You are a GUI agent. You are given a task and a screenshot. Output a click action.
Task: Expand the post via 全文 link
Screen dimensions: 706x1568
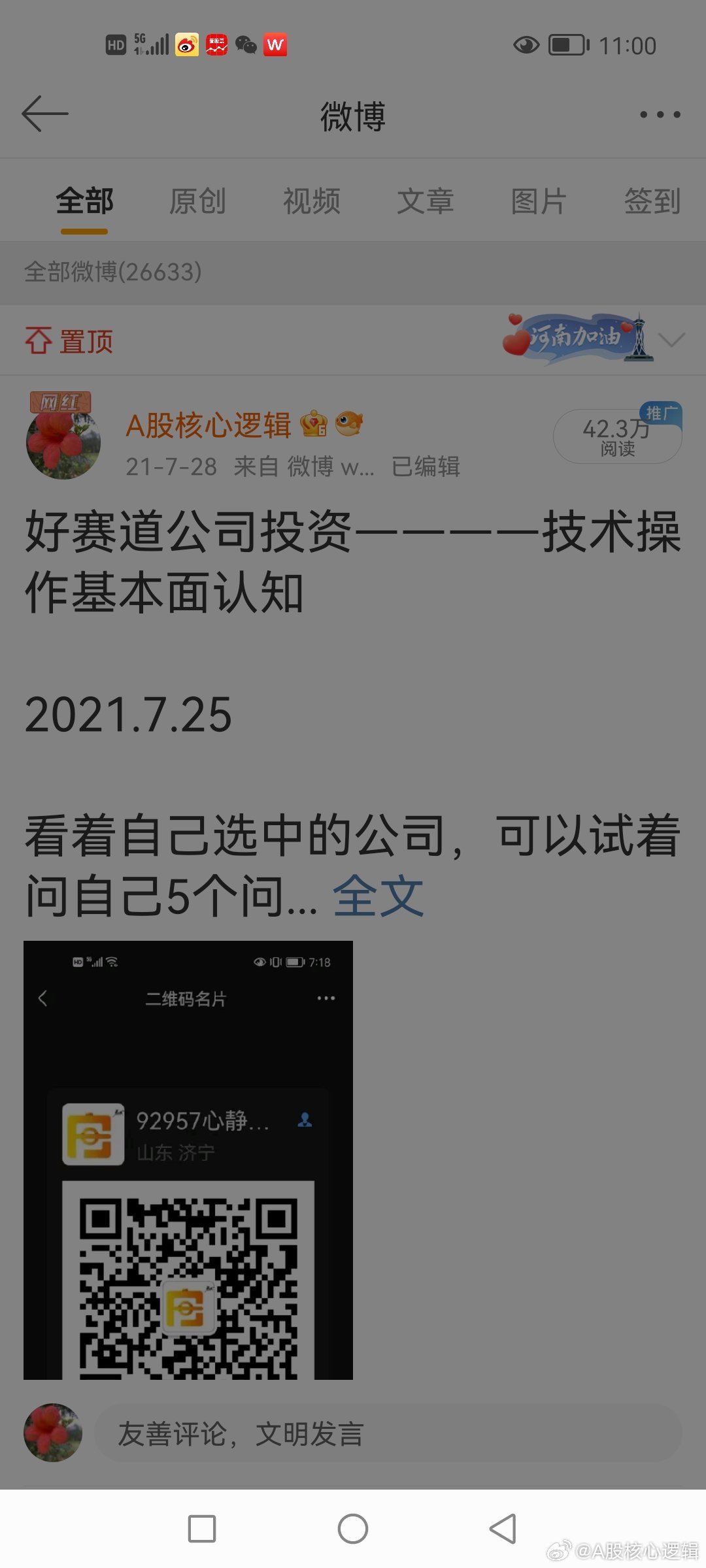coord(378,897)
